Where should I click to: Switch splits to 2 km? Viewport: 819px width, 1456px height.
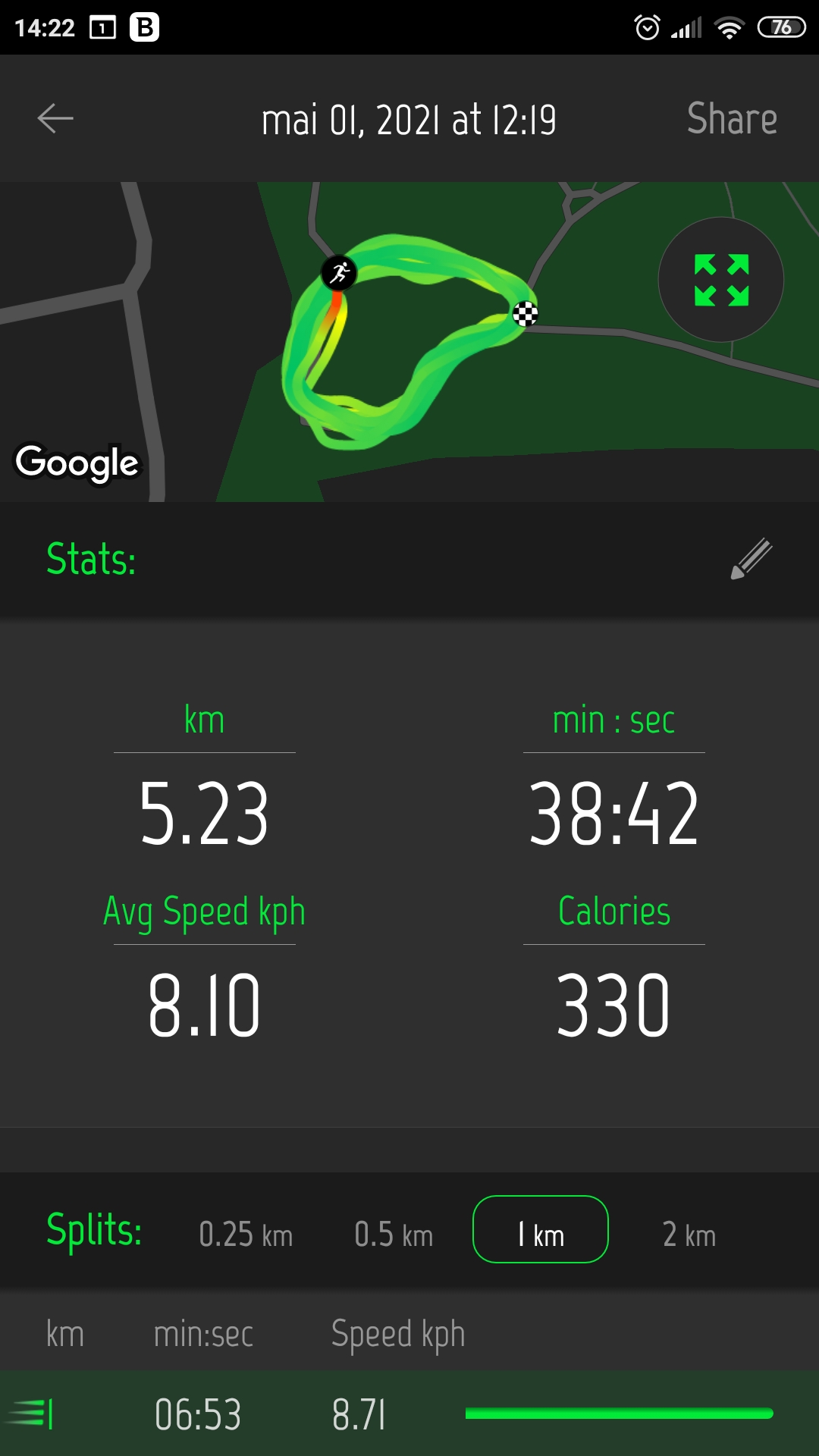coord(689,1235)
